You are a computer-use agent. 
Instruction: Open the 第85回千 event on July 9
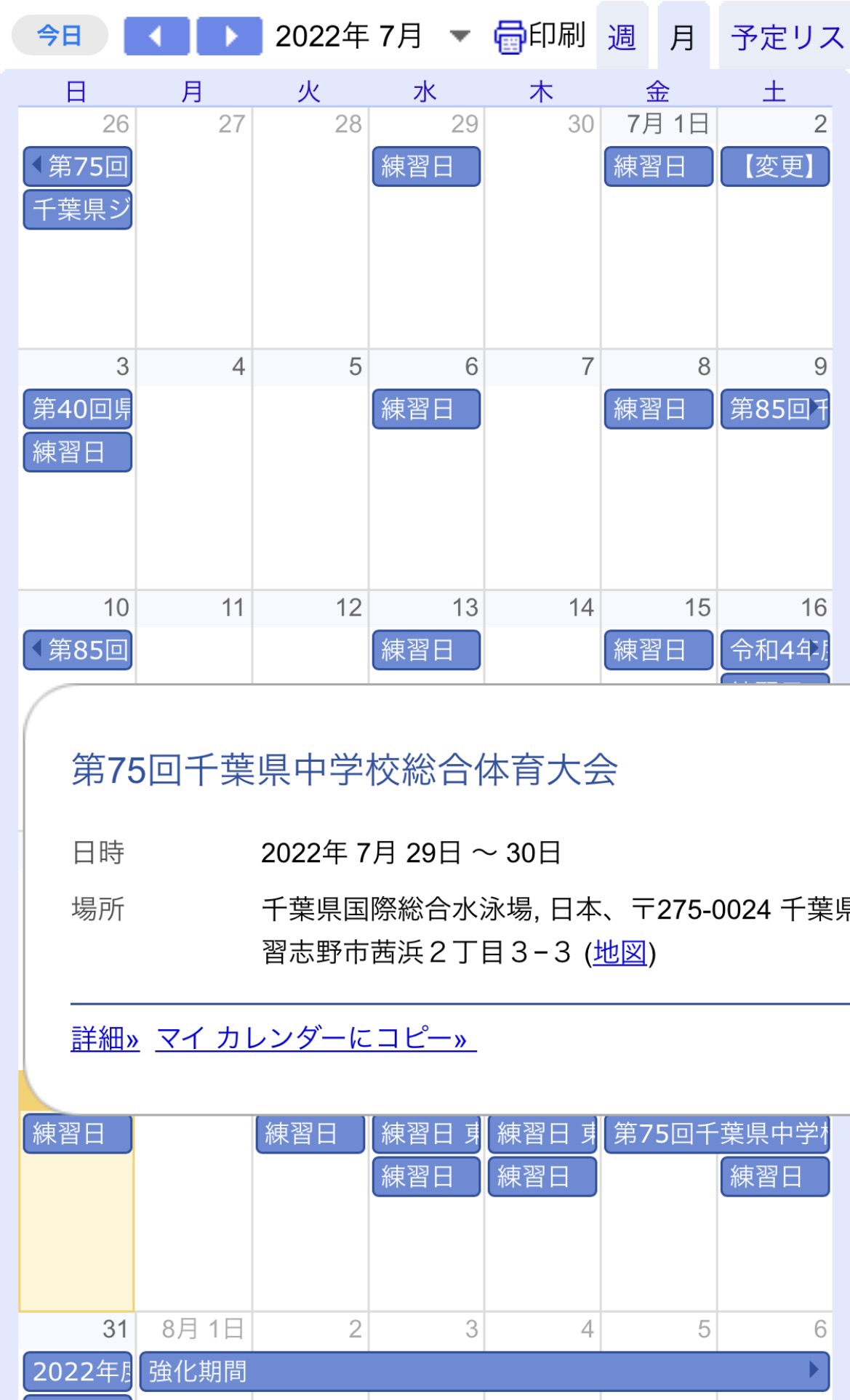tap(775, 409)
